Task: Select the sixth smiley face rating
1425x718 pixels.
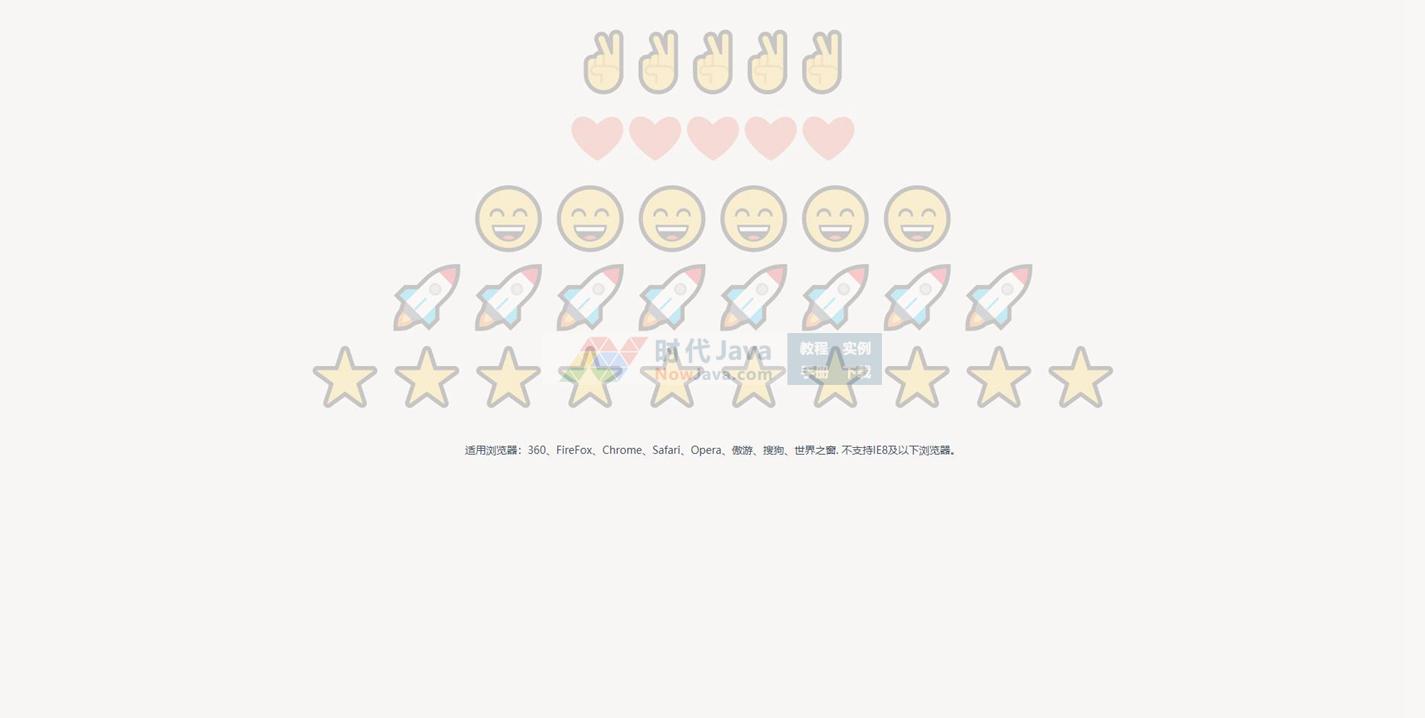Action: point(917,219)
